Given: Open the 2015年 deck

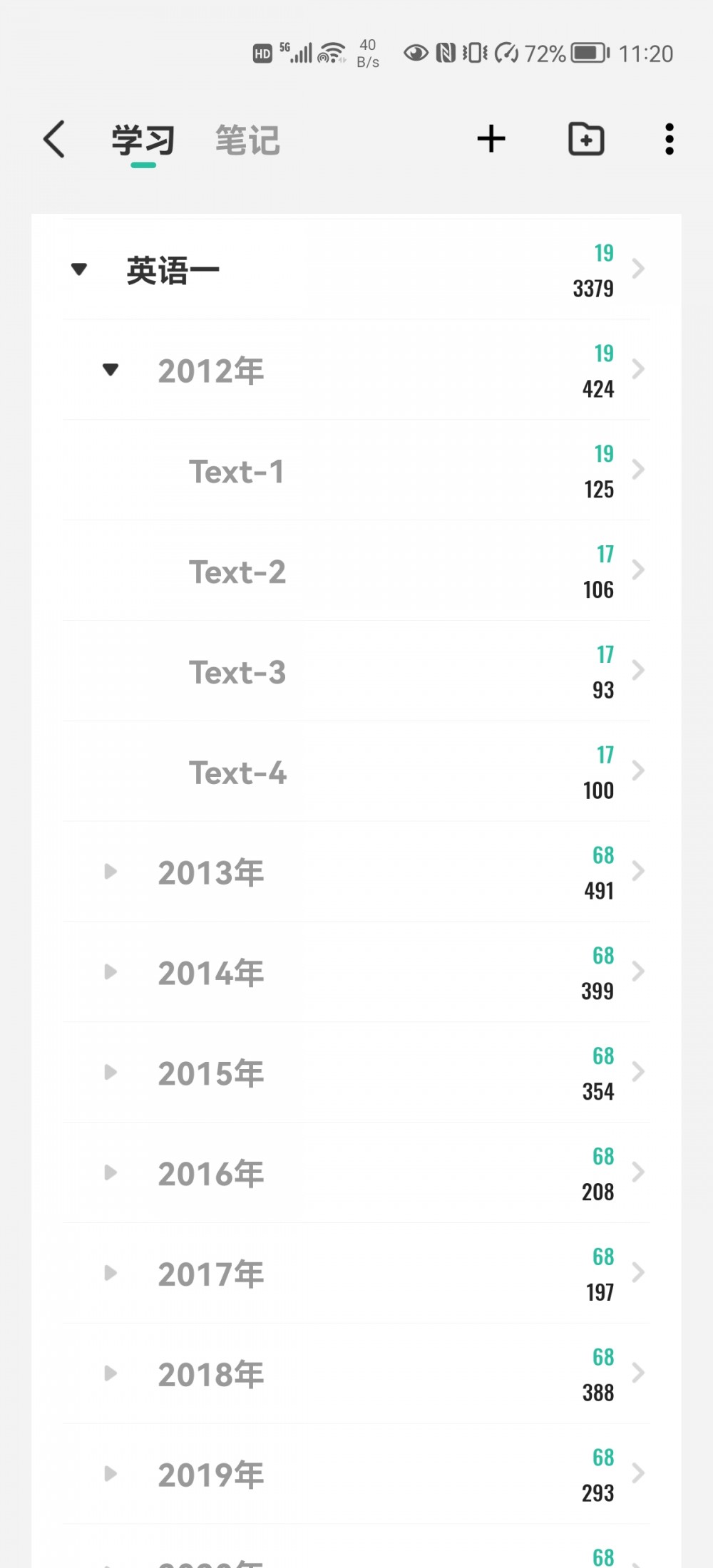Looking at the screenshot, I should click(x=356, y=1073).
